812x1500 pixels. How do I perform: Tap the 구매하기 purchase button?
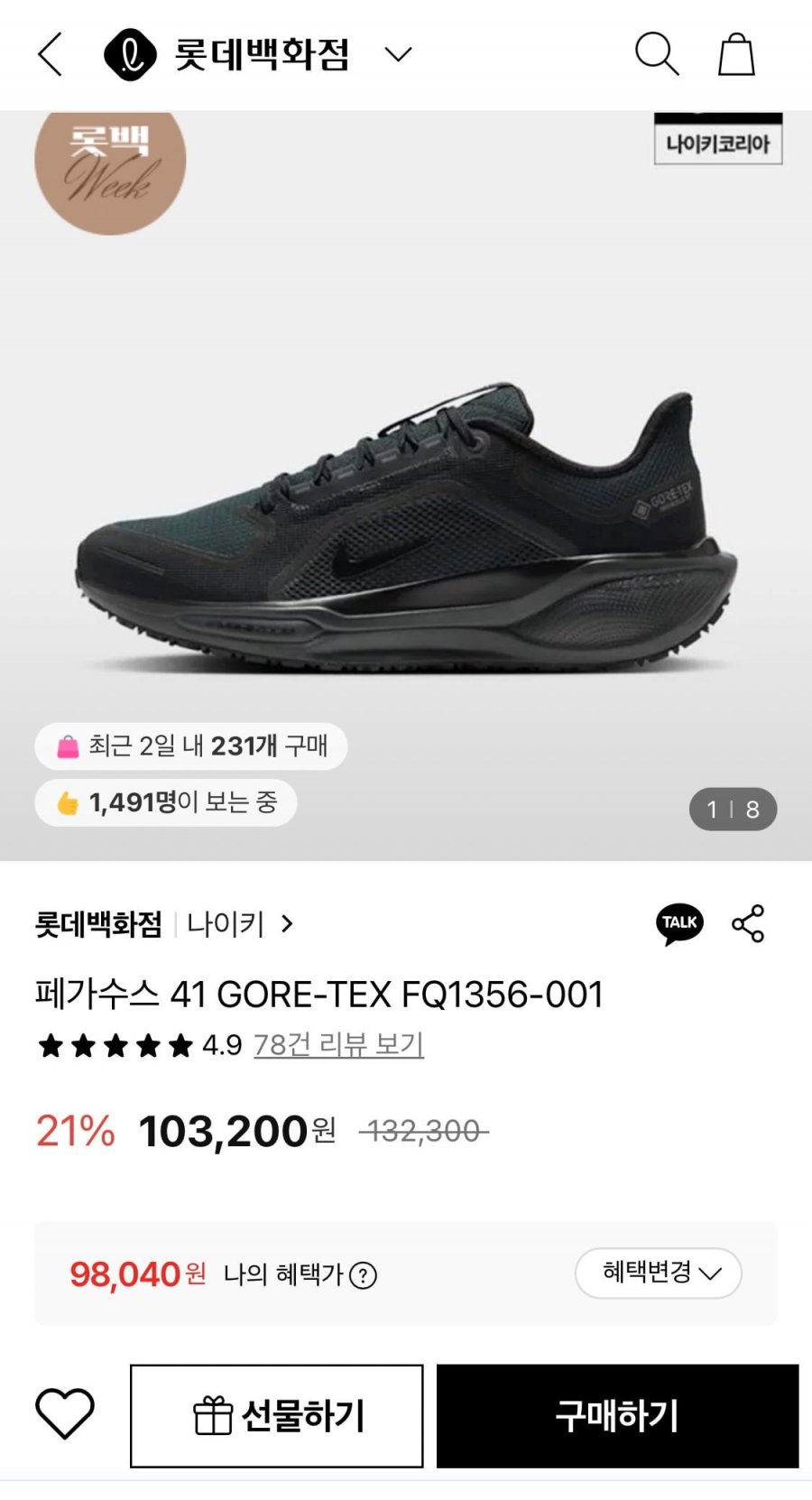coord(617,1415)
